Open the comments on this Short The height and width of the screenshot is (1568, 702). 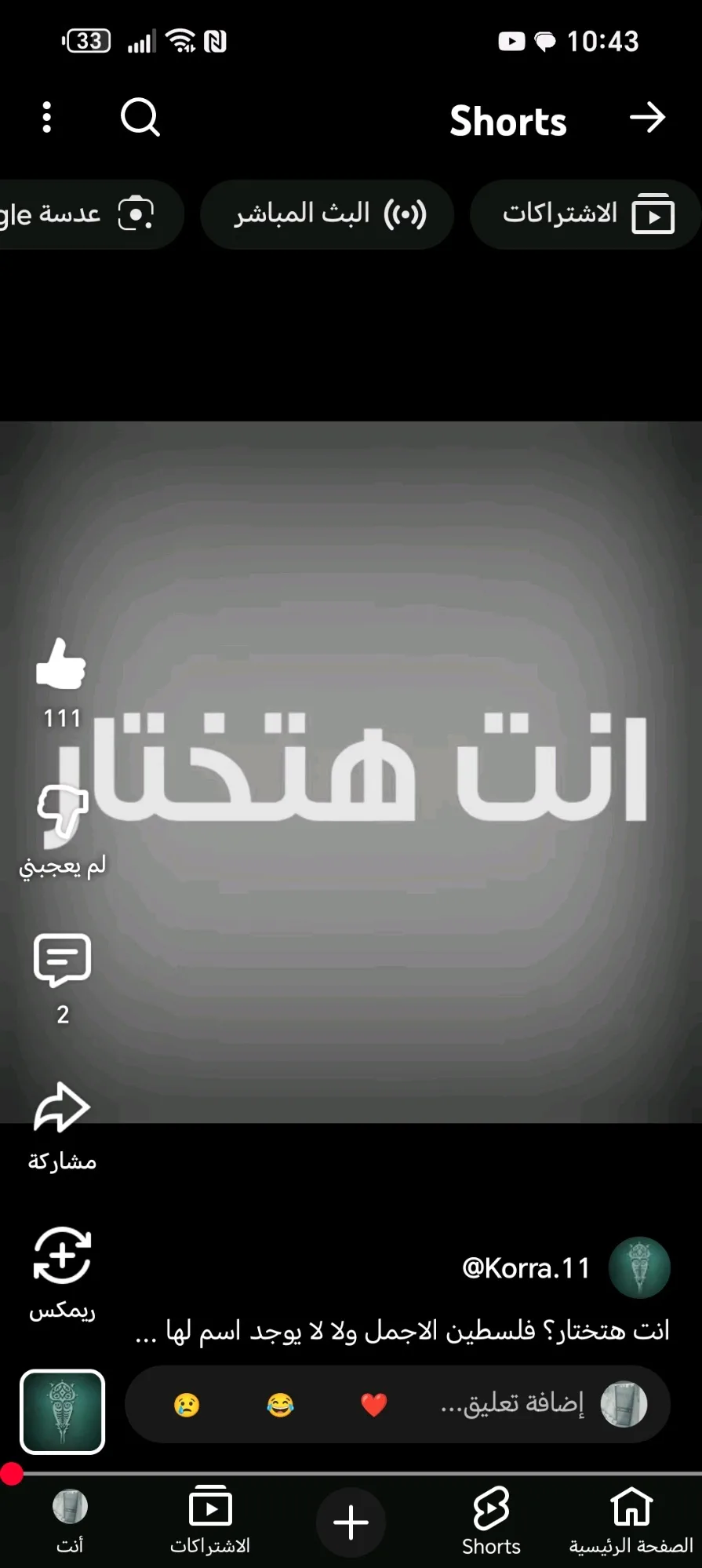[x=63, y=961]
